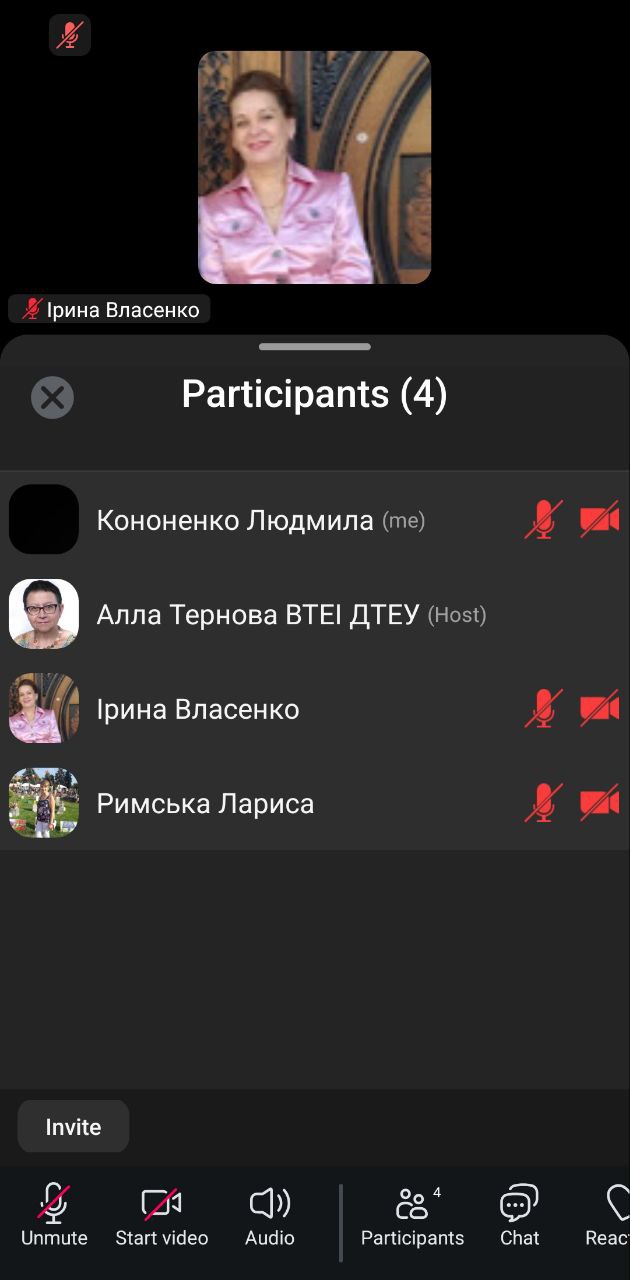
Task: Tap the Participants toolbar button
Action: pos(412,1215)
